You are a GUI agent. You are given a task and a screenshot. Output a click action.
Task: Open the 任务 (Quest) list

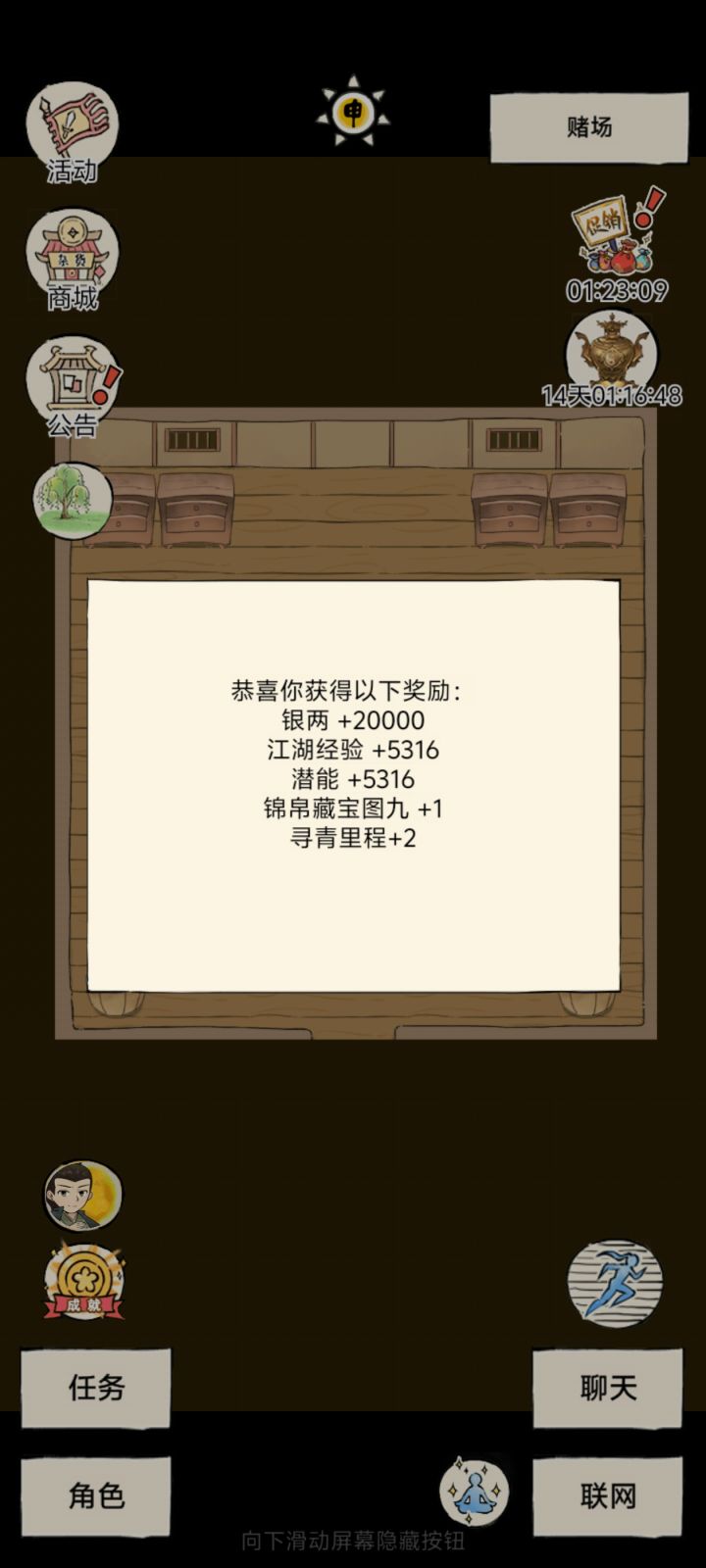(95, 1388)
